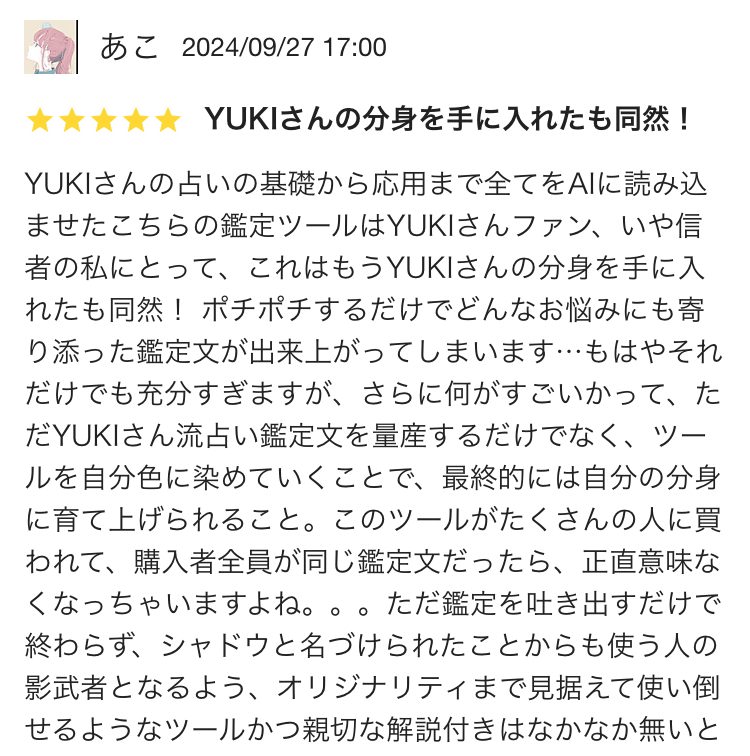The height and width of the screenshot is (756, 750).
Task: Open reviewer あこ's profile avatar
Action: pos(48,48)
